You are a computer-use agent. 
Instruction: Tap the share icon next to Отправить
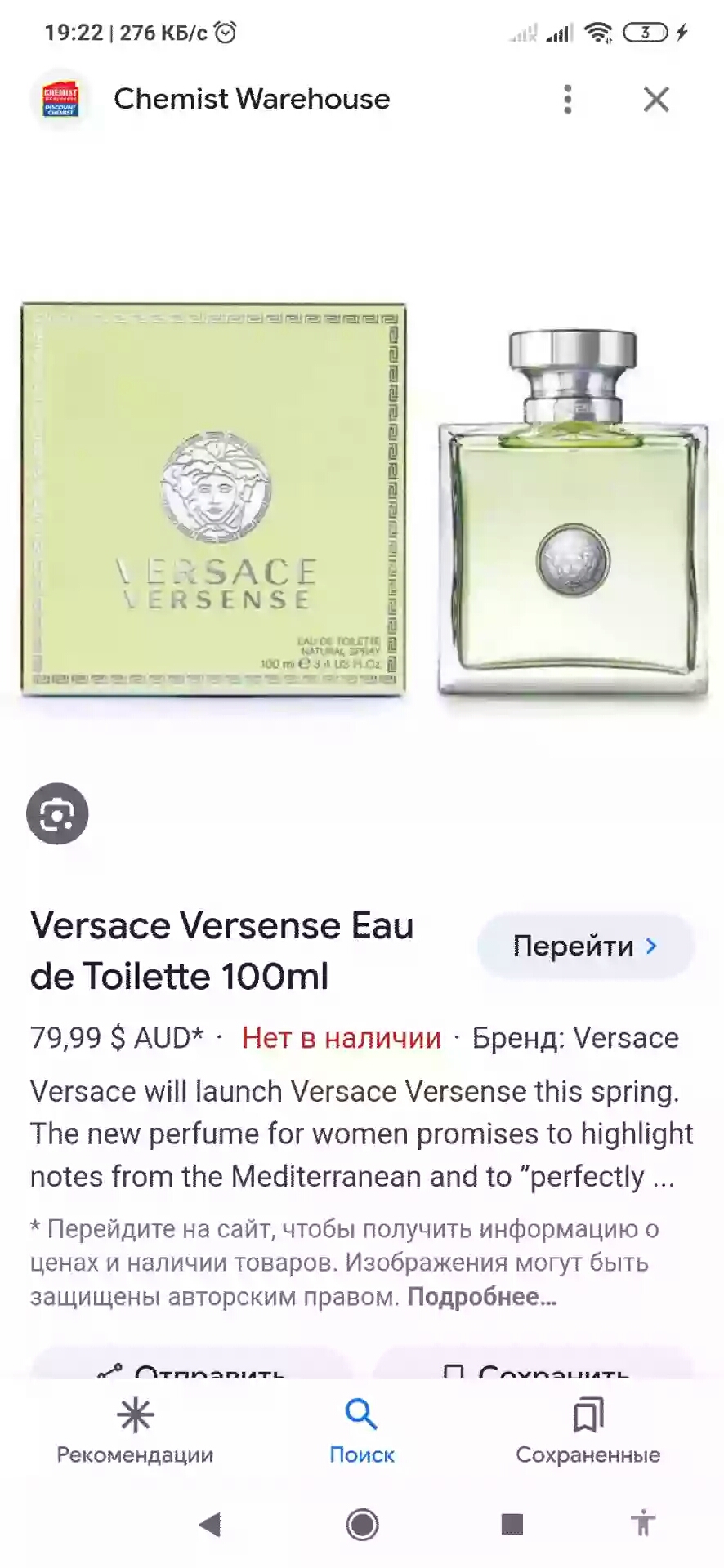point(111,1372)
